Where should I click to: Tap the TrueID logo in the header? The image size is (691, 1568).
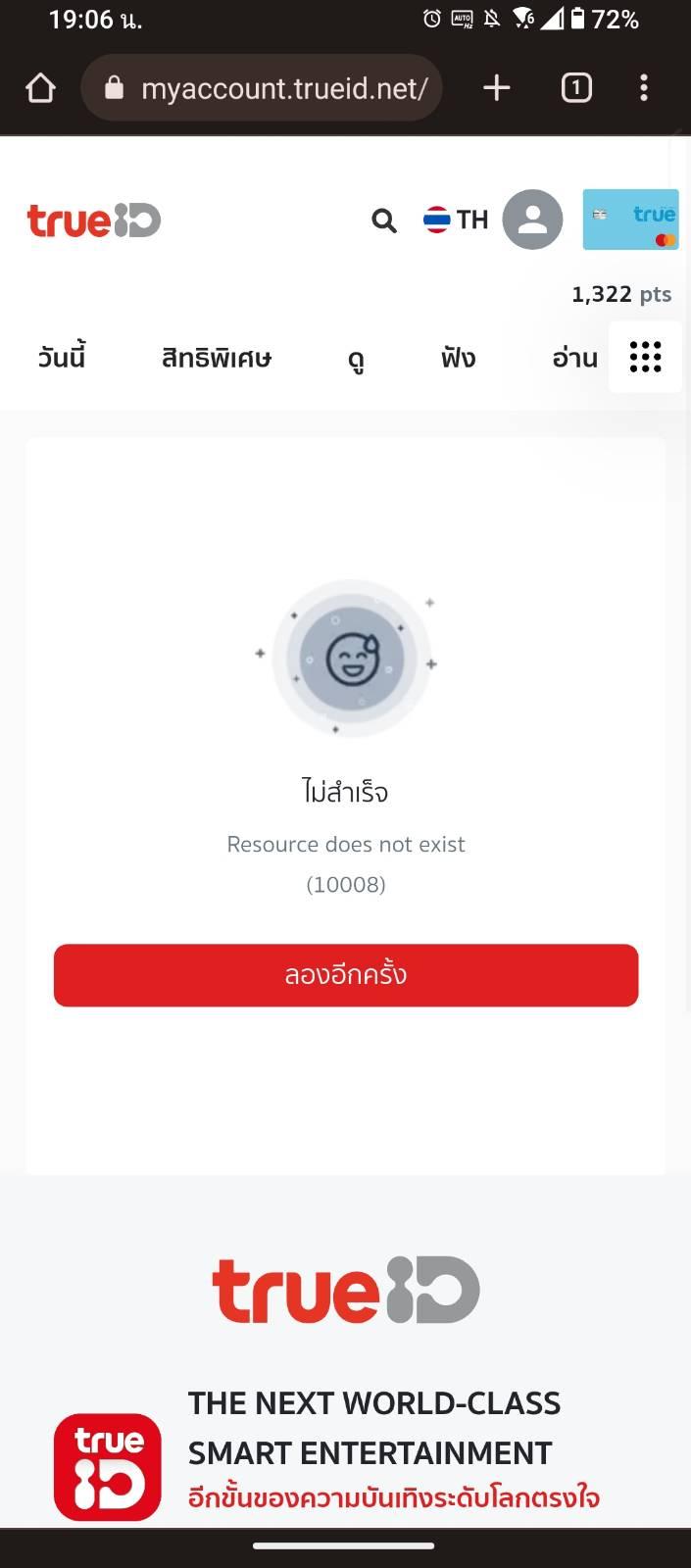pyautogui.click(x=94, y=220)
